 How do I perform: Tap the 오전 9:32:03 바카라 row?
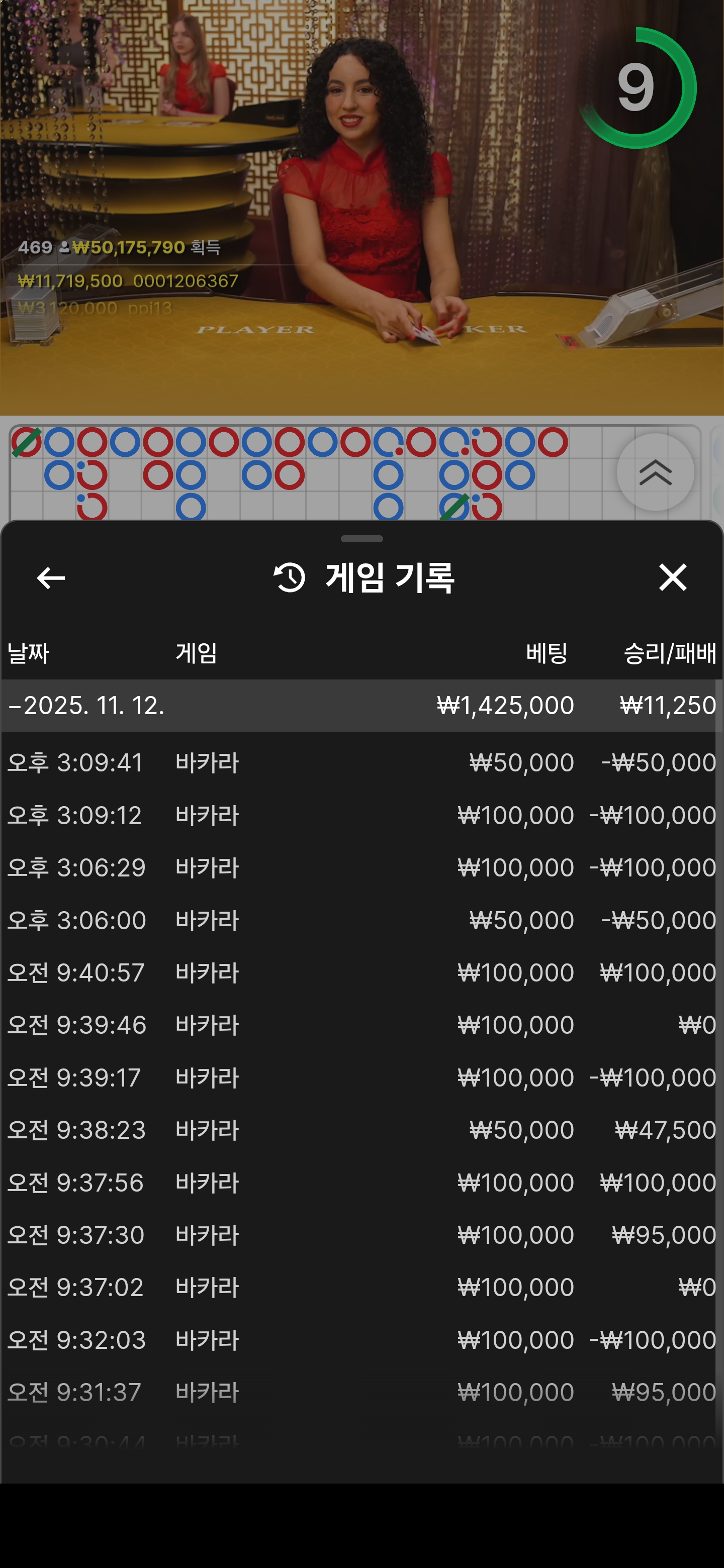pyautogui.click(x=361, y=1340)
